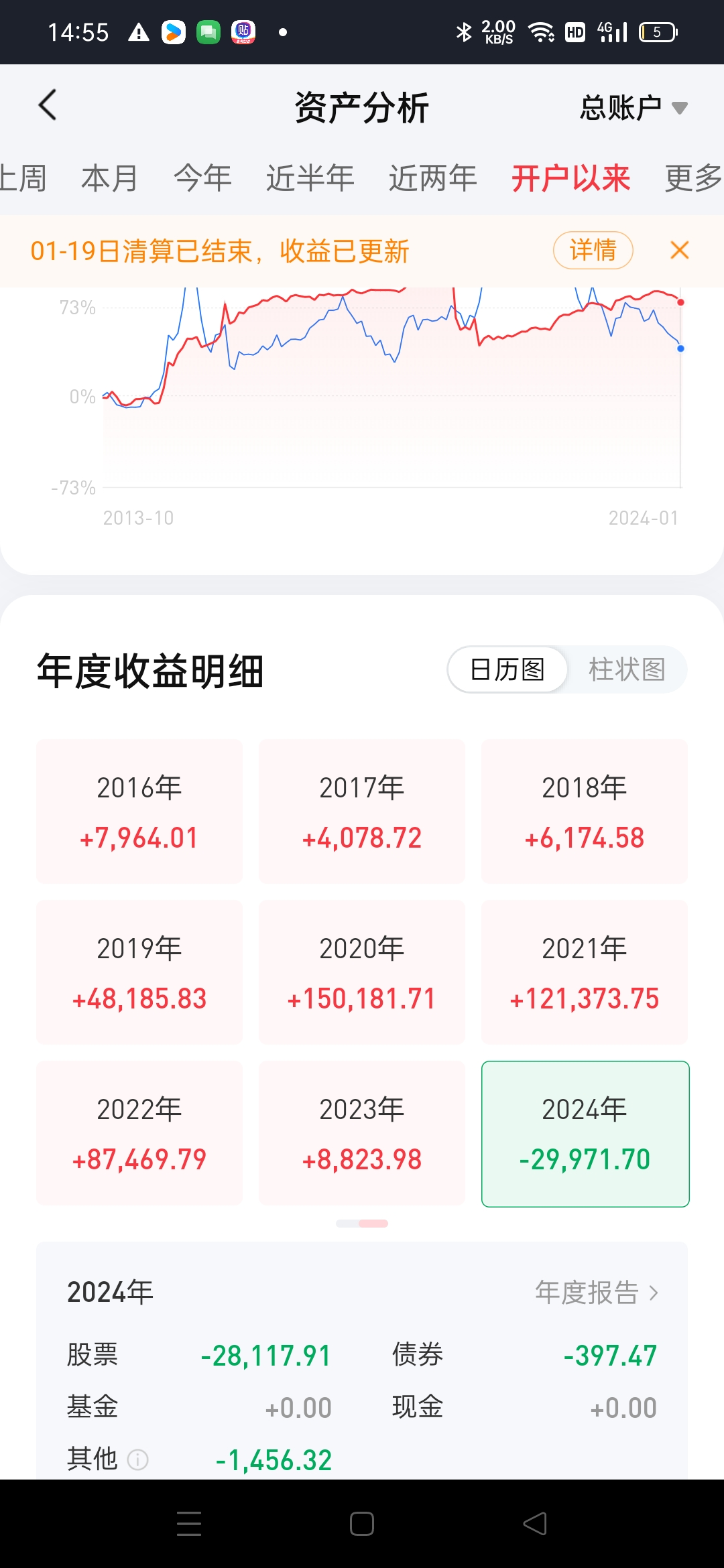Image resolution: width=724 pixels, height=1568 pixels.
Task: Open the 2019年 earnings card
Action: (139, 972)
